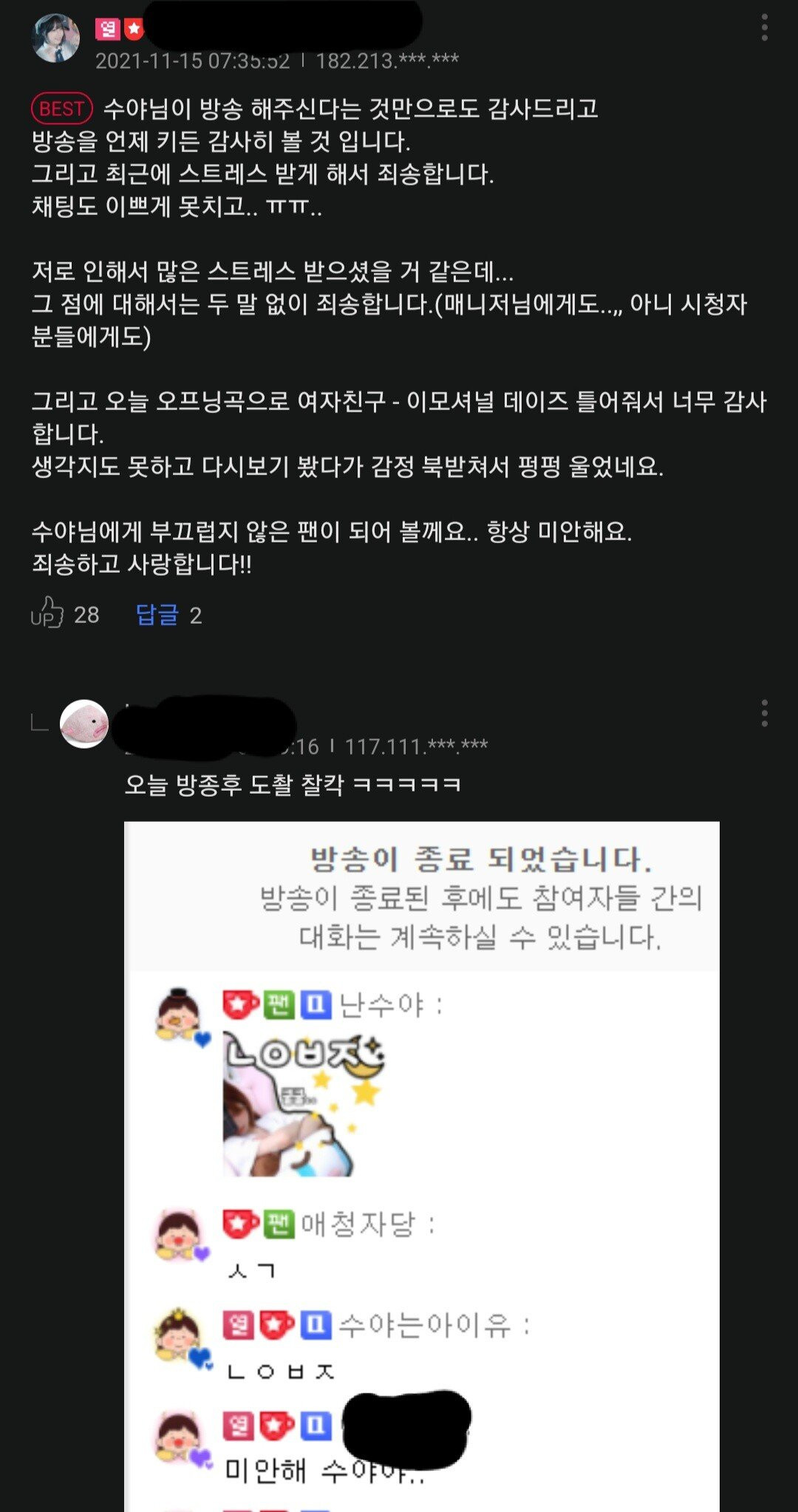798x1512 pixels.
Task: Open overflow menu on the reply comment
Action: [x=764, y=713]
